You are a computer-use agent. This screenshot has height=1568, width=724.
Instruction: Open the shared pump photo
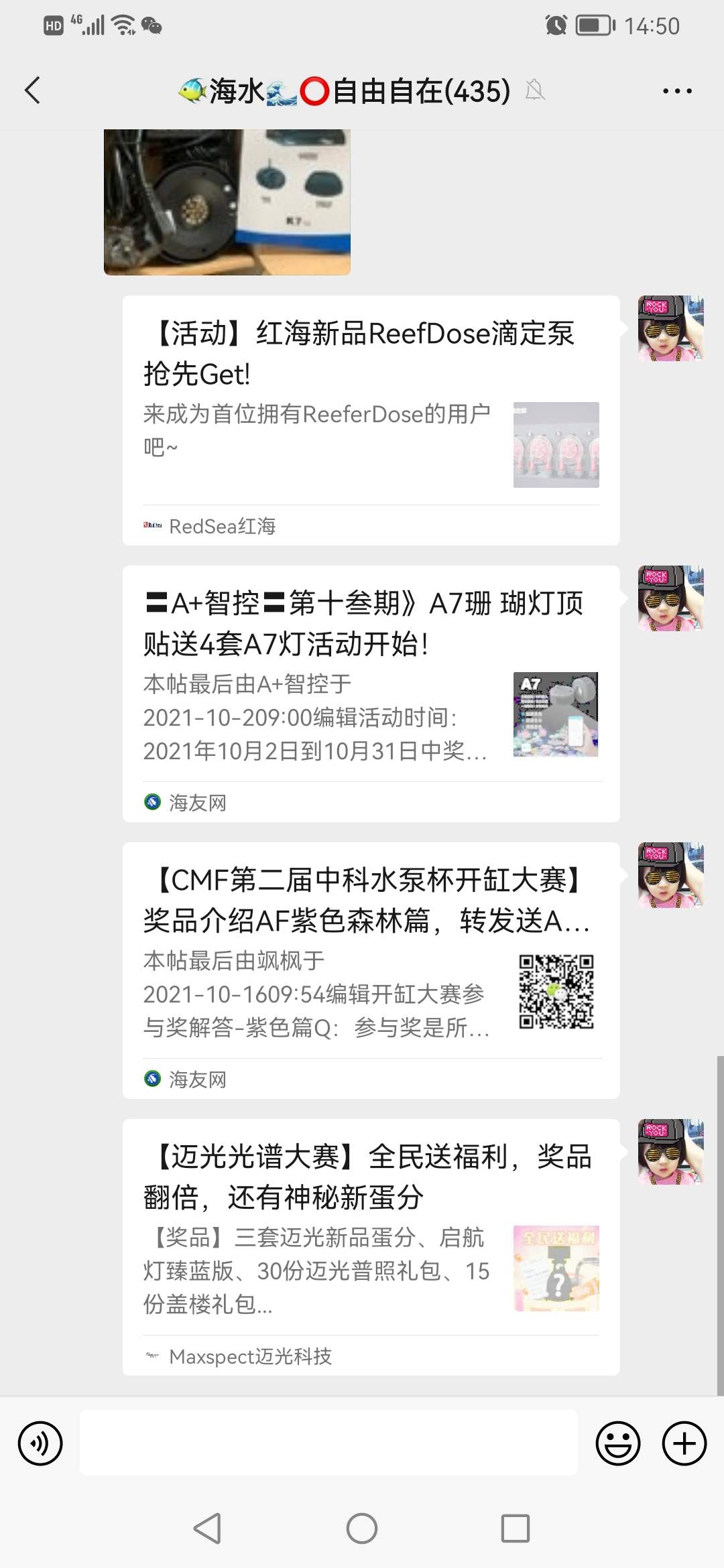[x=227, y=202]
